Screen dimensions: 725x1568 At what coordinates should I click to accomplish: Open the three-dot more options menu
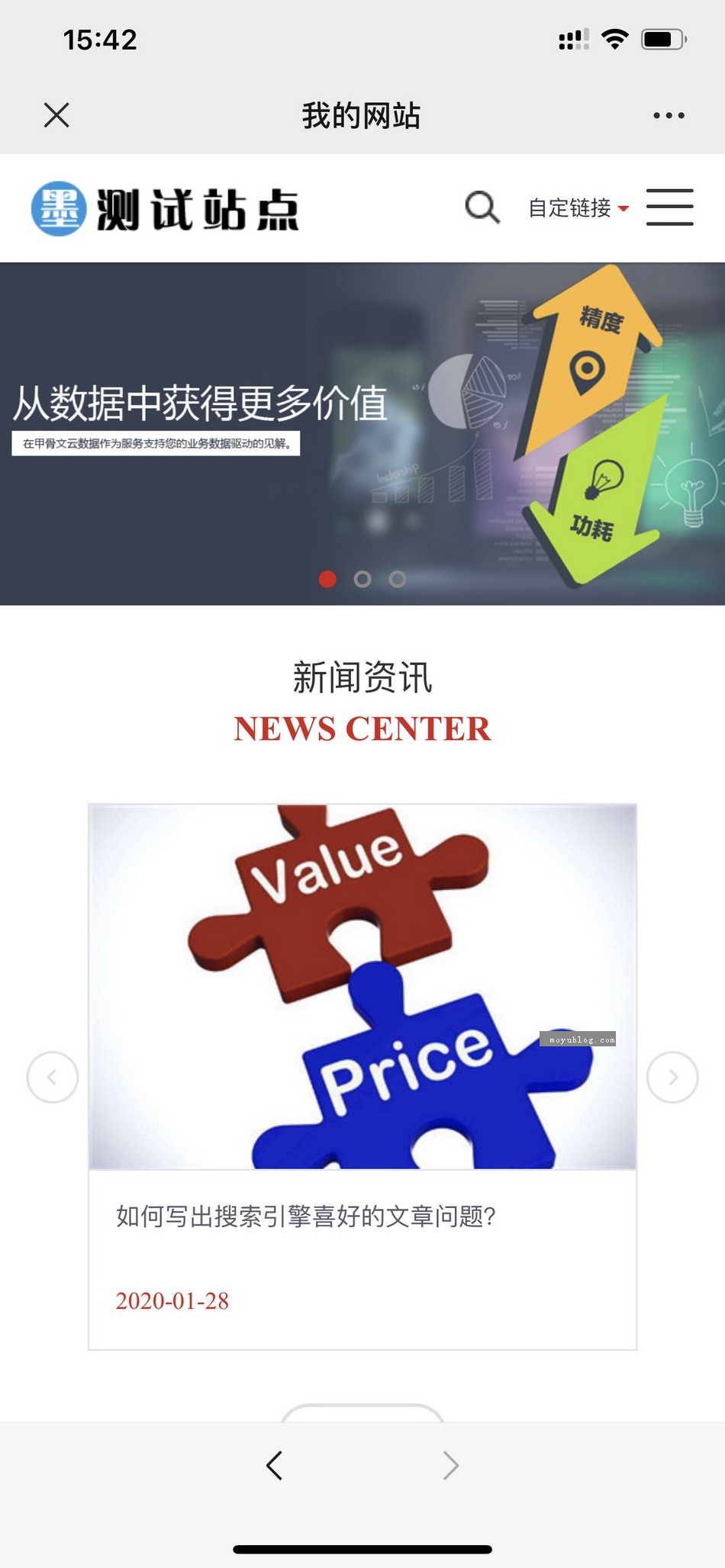coord(669,115)
